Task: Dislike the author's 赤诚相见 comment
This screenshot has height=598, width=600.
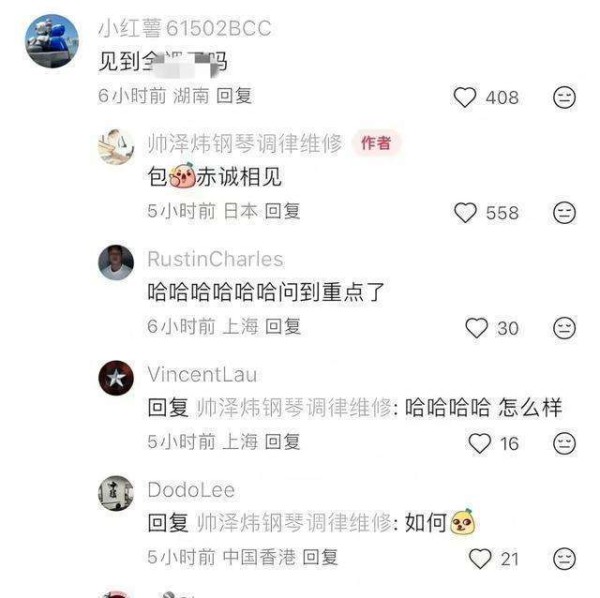Action: (x=564, y=213)
